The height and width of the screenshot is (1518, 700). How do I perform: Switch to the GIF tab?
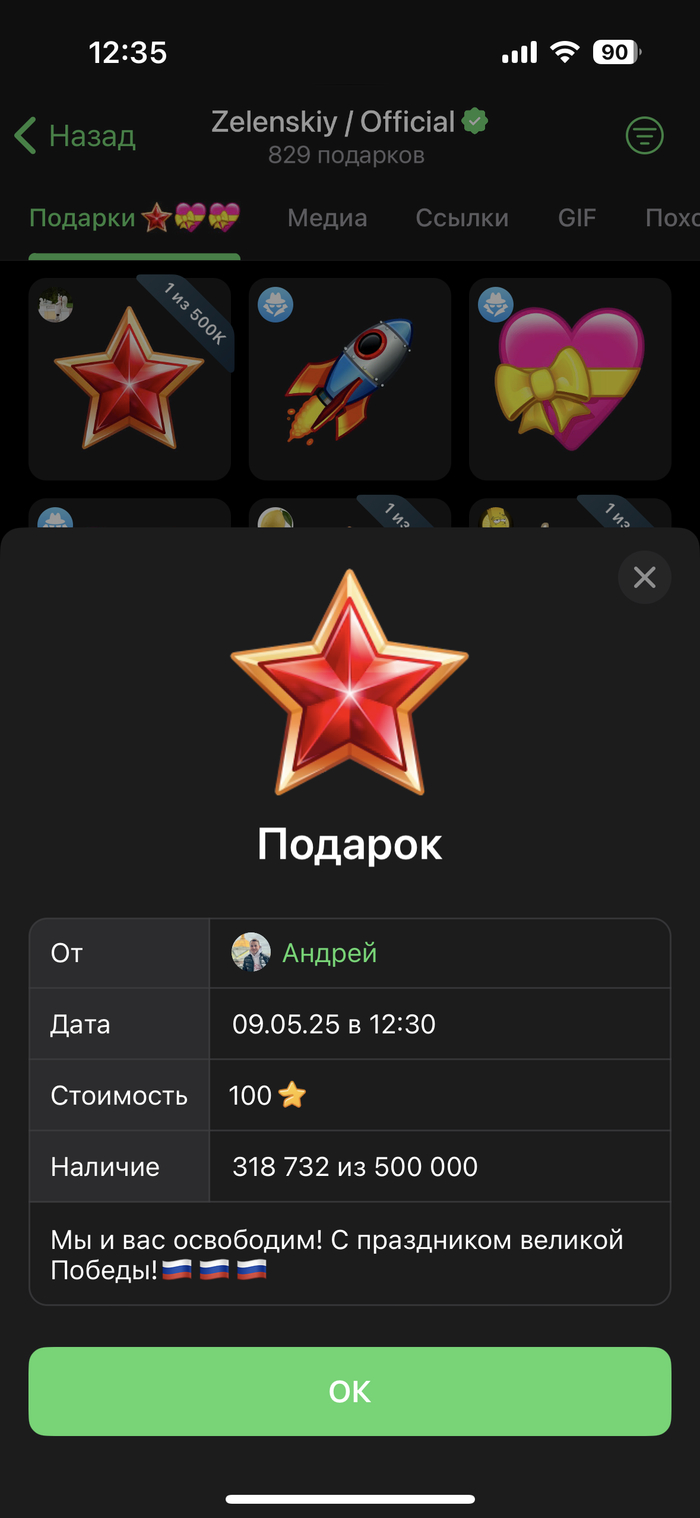click(x=577, y=218)
